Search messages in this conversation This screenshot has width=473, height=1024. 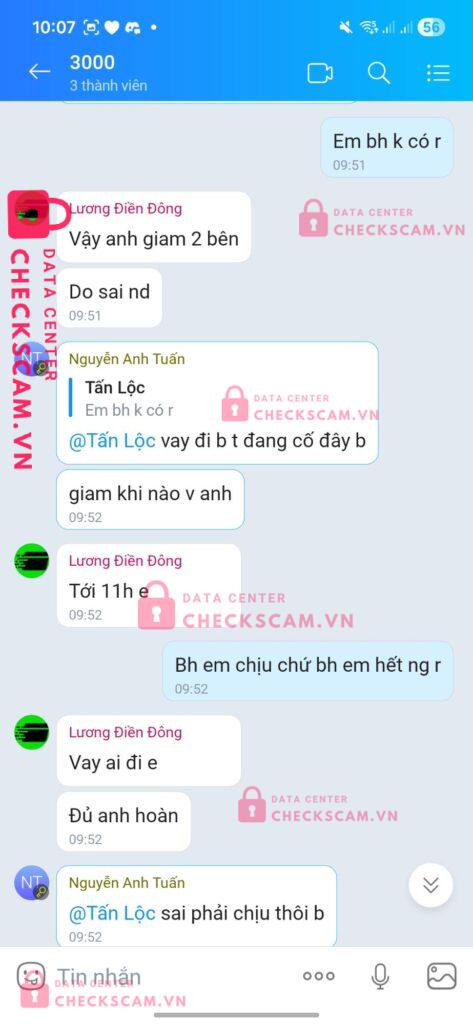tap(379, 73)
